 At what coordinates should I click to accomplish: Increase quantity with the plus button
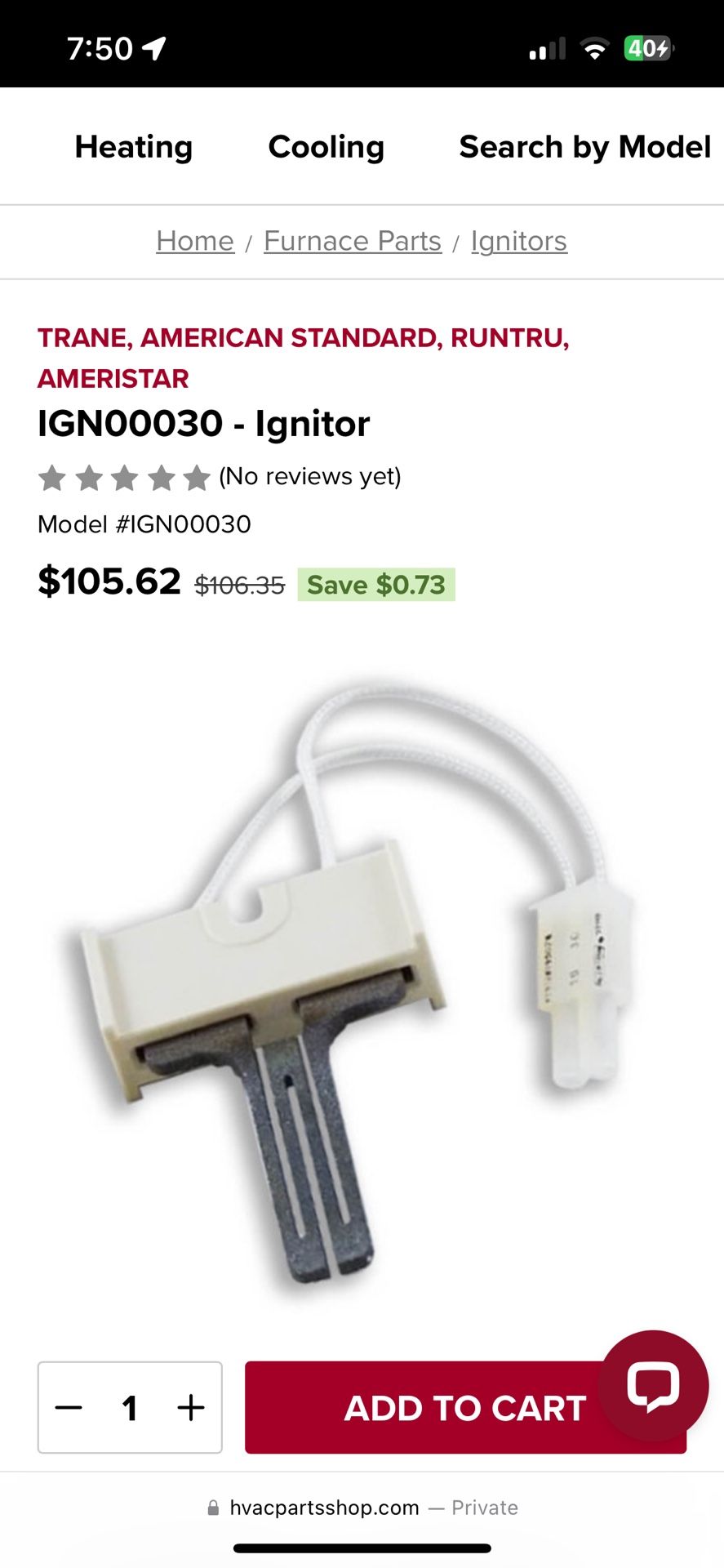point(191,1407)
